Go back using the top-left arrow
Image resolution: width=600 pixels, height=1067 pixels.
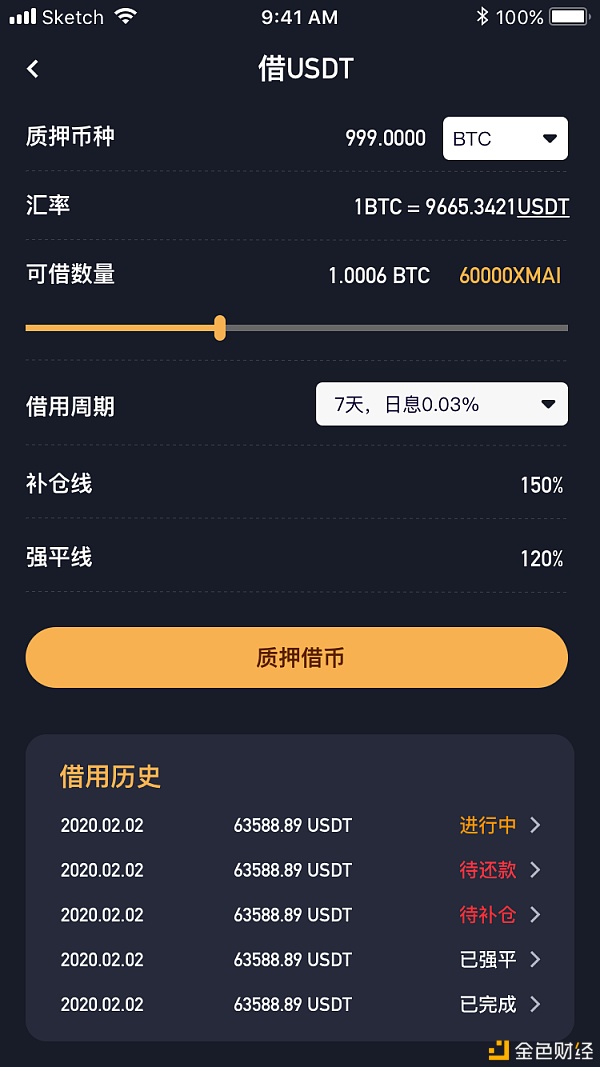33,68
